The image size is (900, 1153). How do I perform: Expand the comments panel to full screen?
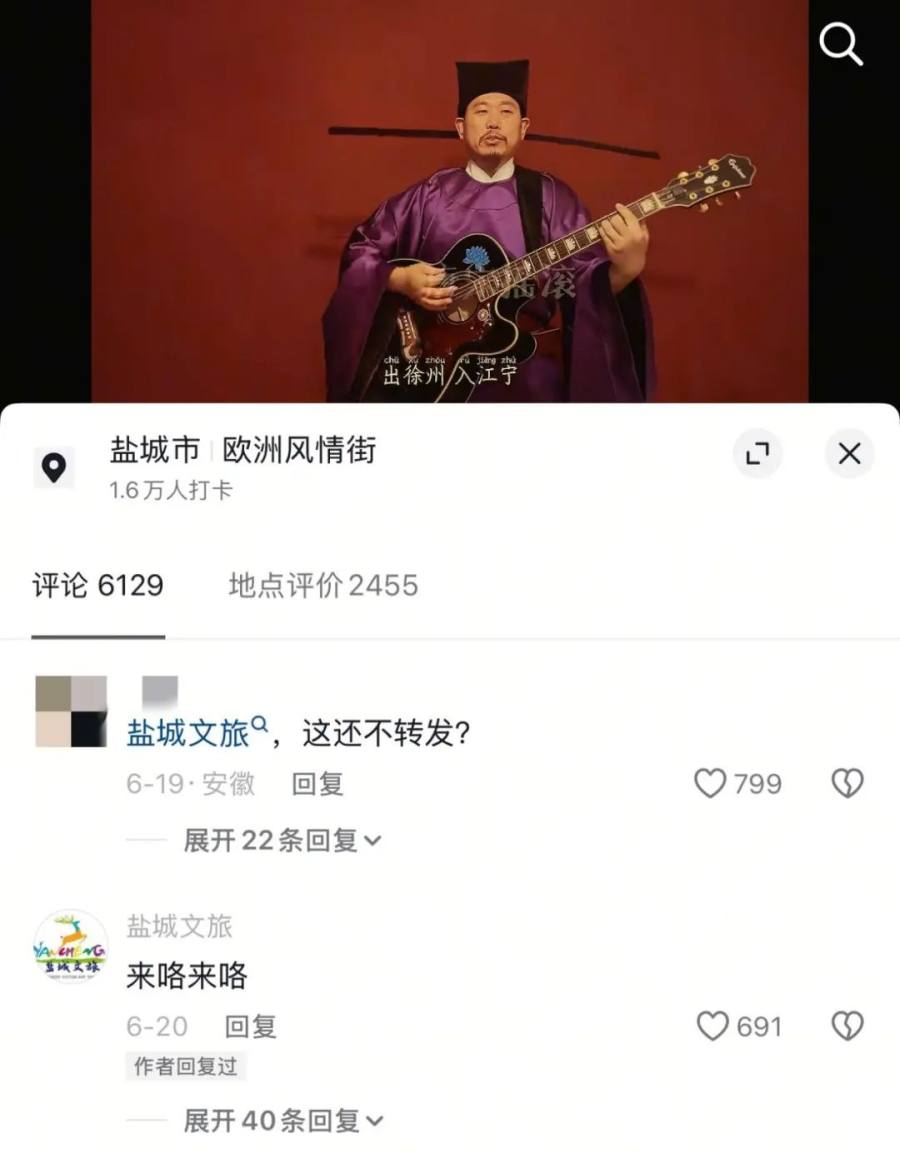(757, 454)
